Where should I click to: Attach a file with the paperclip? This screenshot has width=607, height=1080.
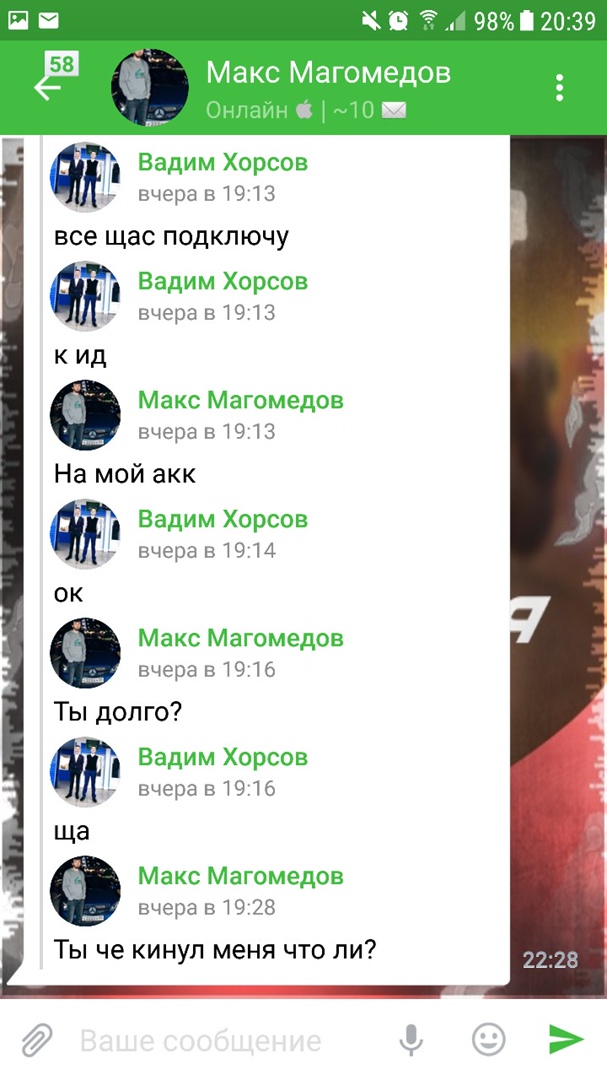click(36, 1040)
